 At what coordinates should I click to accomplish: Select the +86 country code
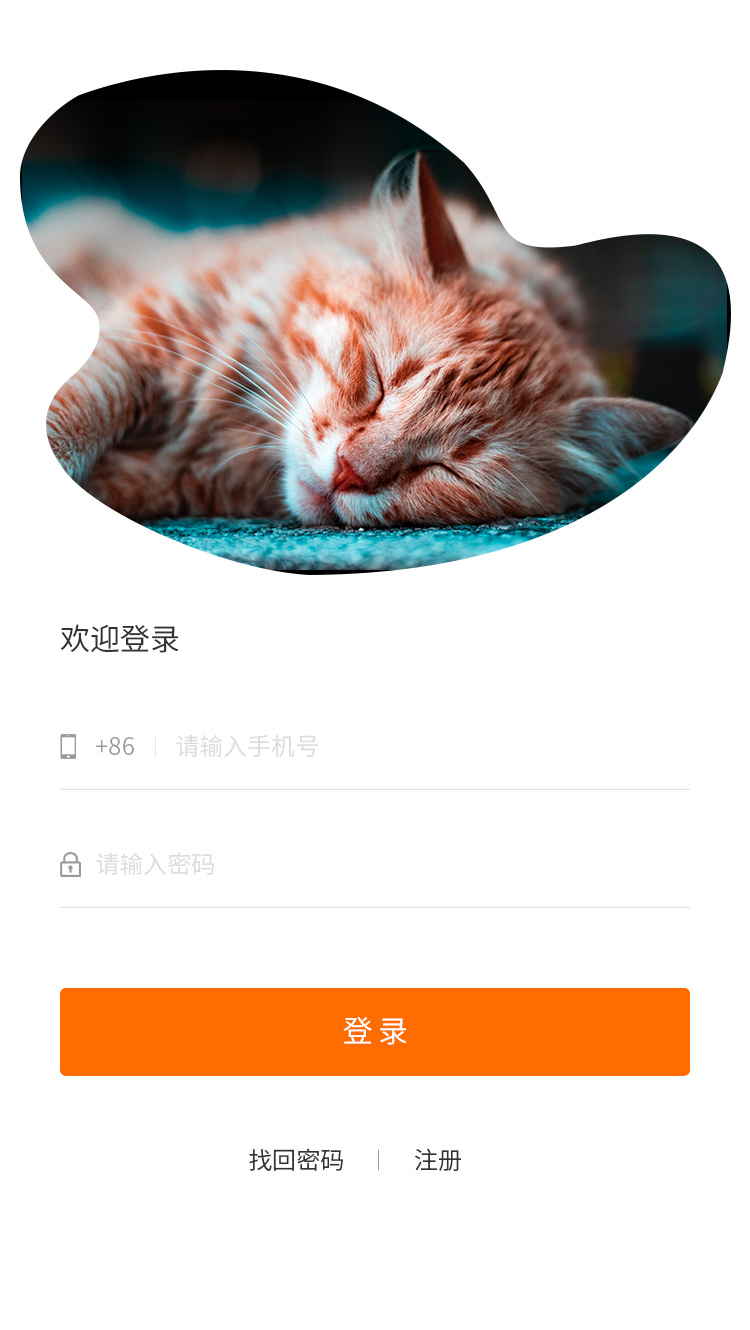114,747
